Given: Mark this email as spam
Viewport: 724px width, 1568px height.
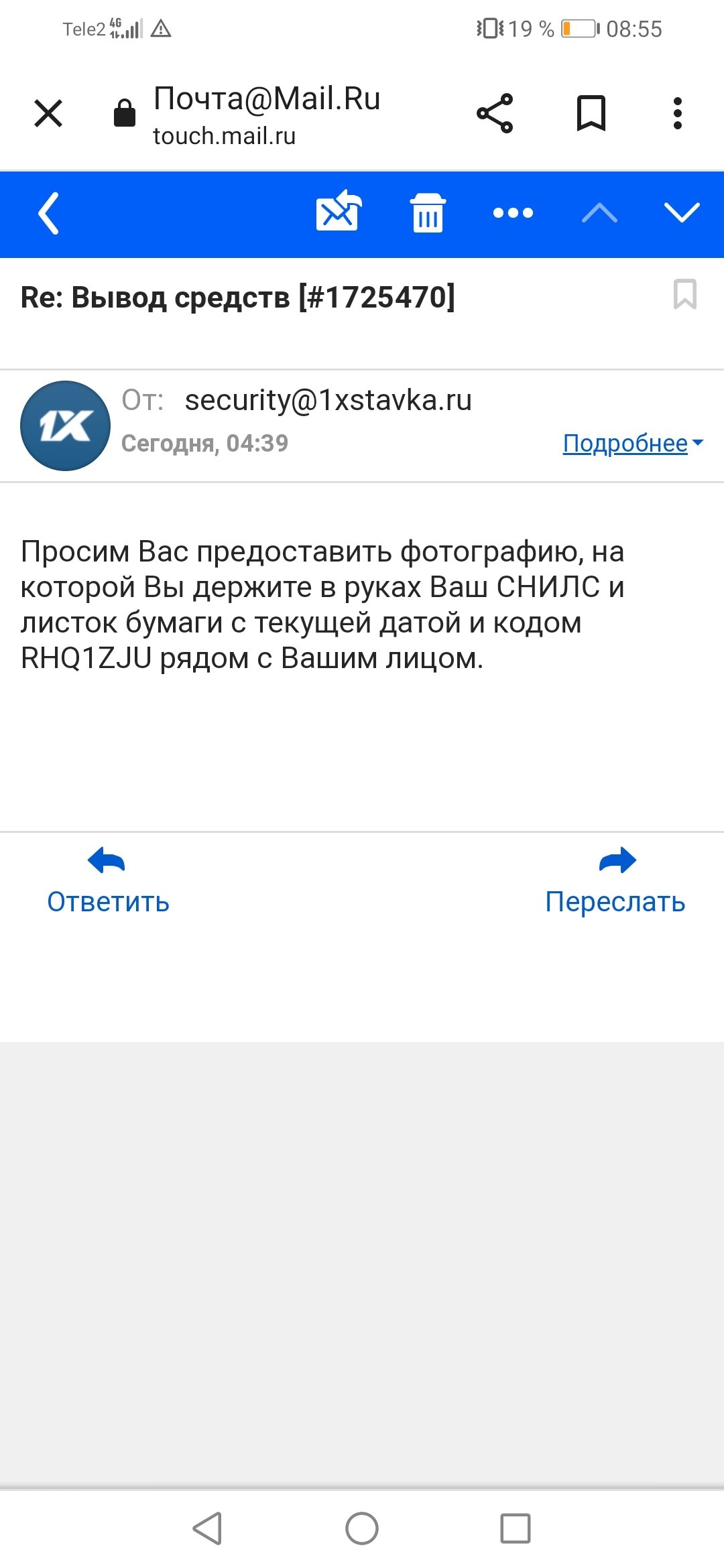Looking at the screenshot, I should coord(339,212).
